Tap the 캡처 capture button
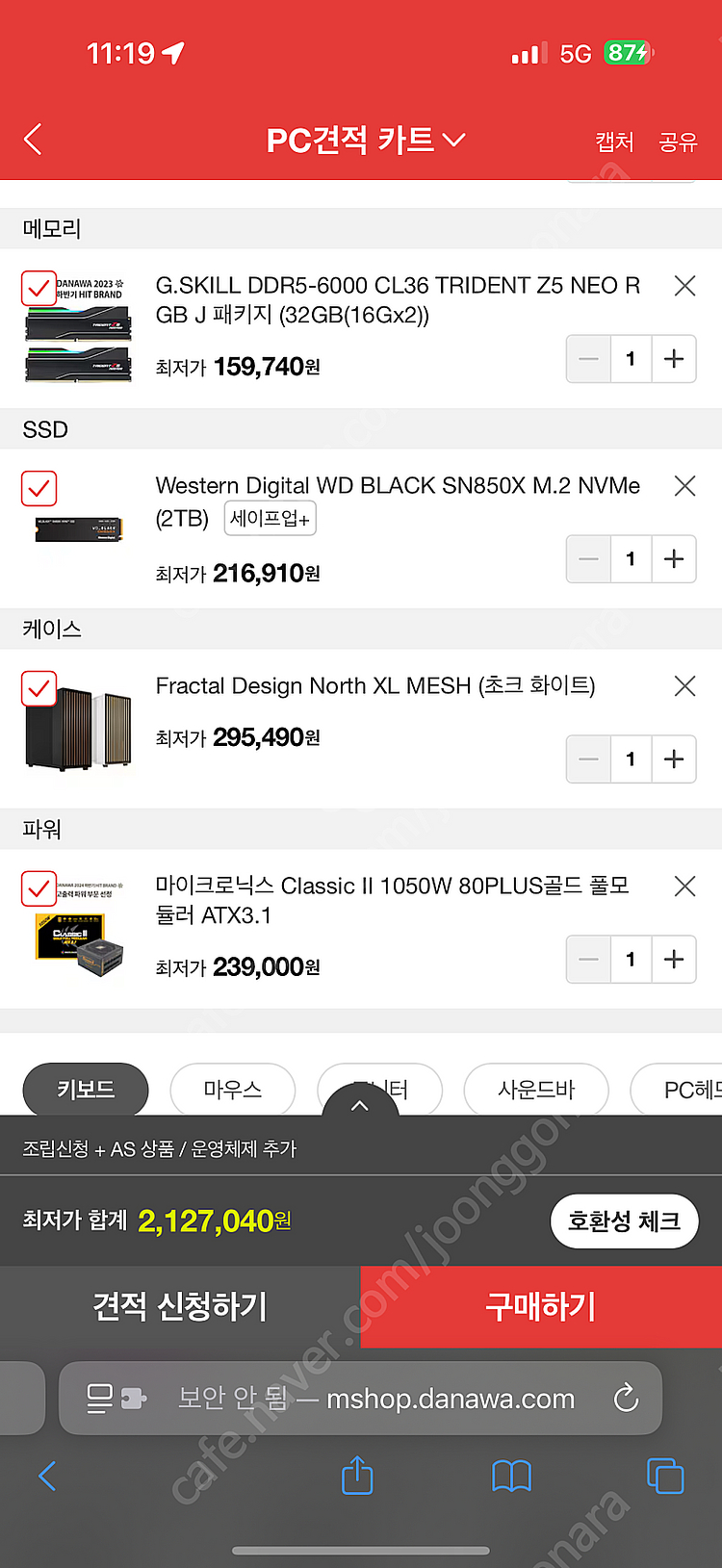The width and height of the screenshot is (722, 1568). (614, 142)
